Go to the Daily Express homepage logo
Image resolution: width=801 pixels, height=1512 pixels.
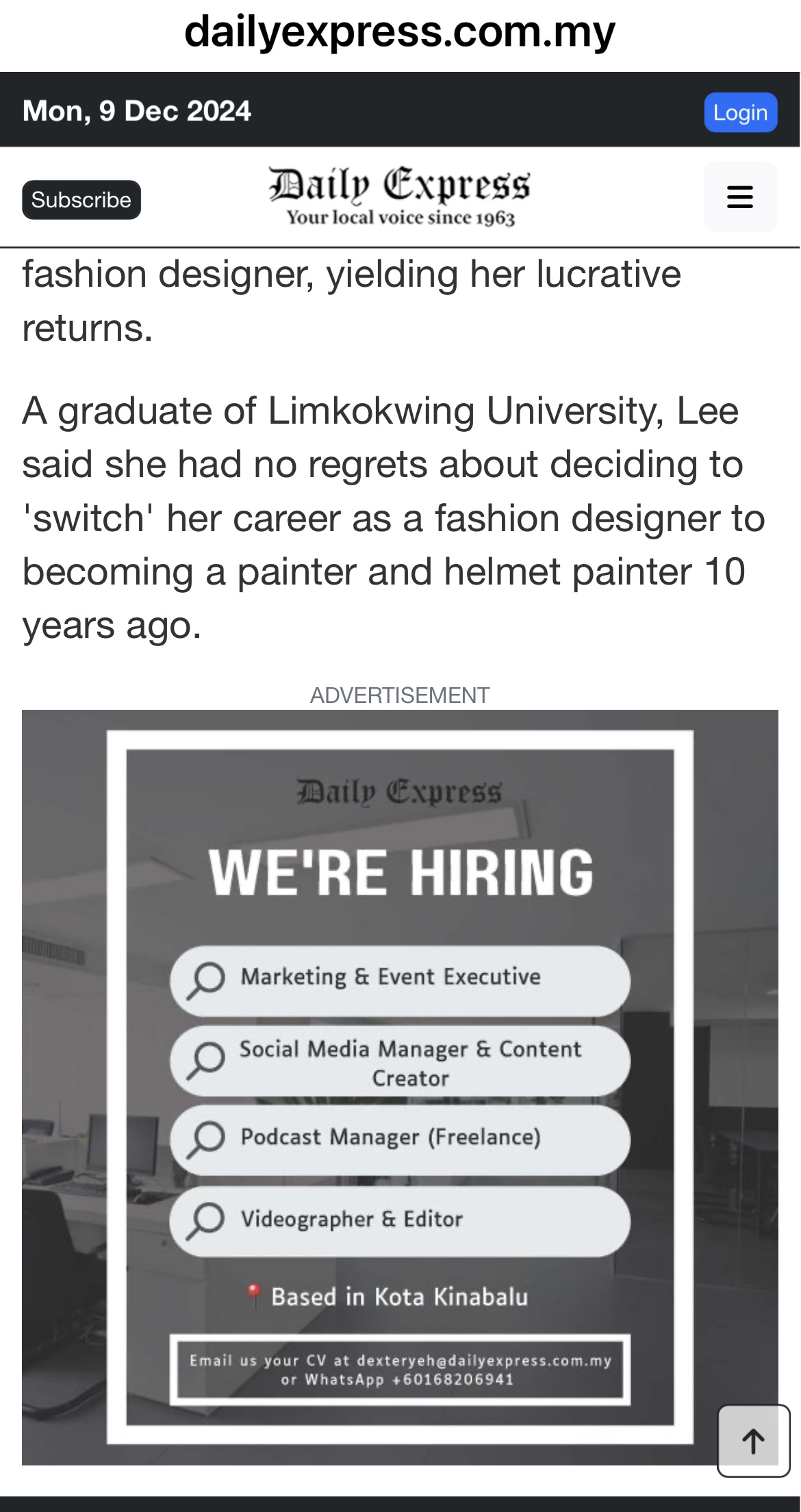coord(400,196)
